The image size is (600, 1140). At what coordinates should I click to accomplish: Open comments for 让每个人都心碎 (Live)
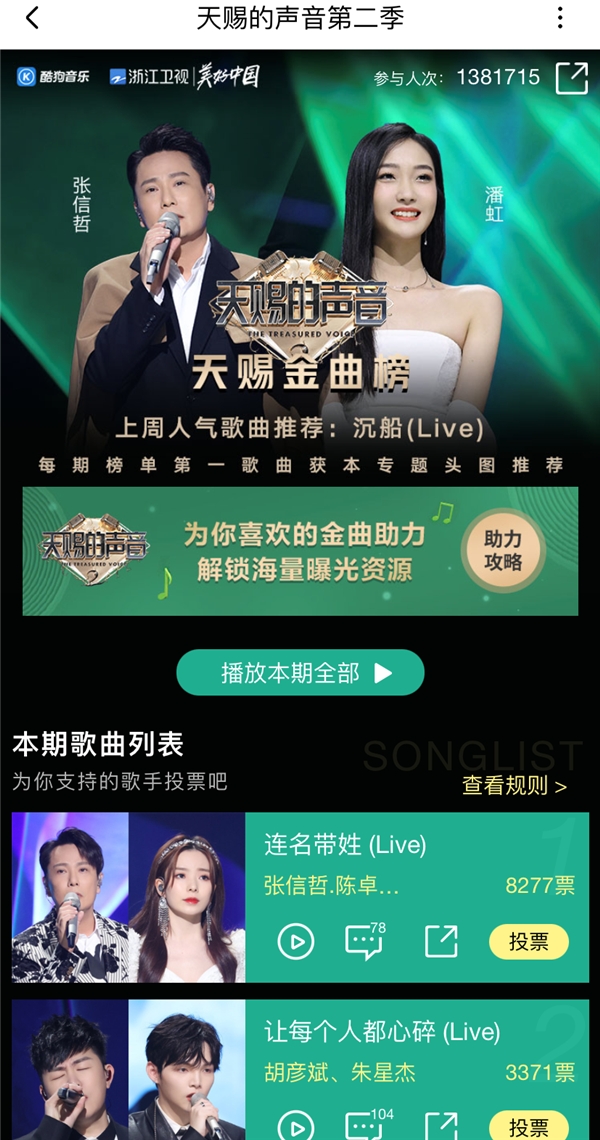(x=364, y=1126)
